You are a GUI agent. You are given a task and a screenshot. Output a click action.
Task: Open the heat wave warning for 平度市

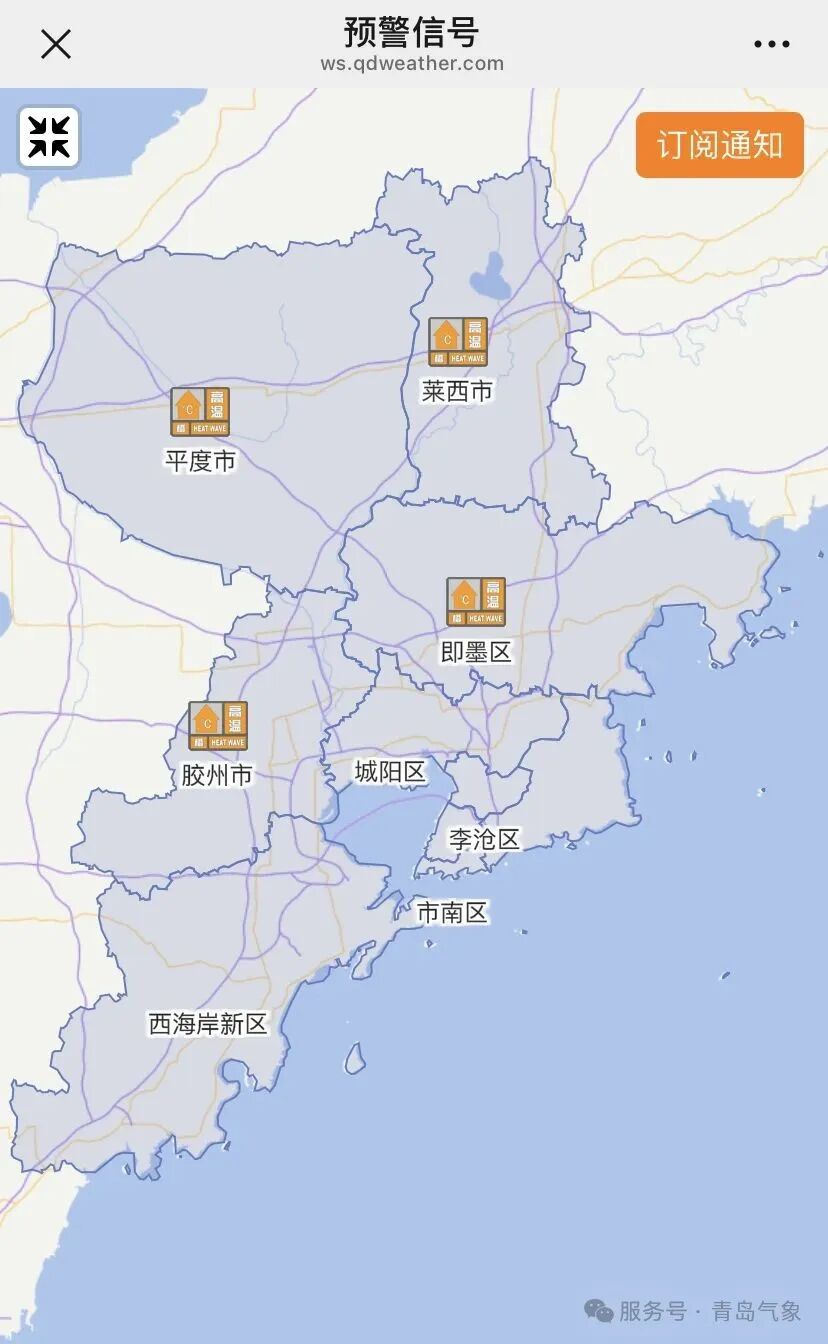pyautogui.click(x=200, y=412)
